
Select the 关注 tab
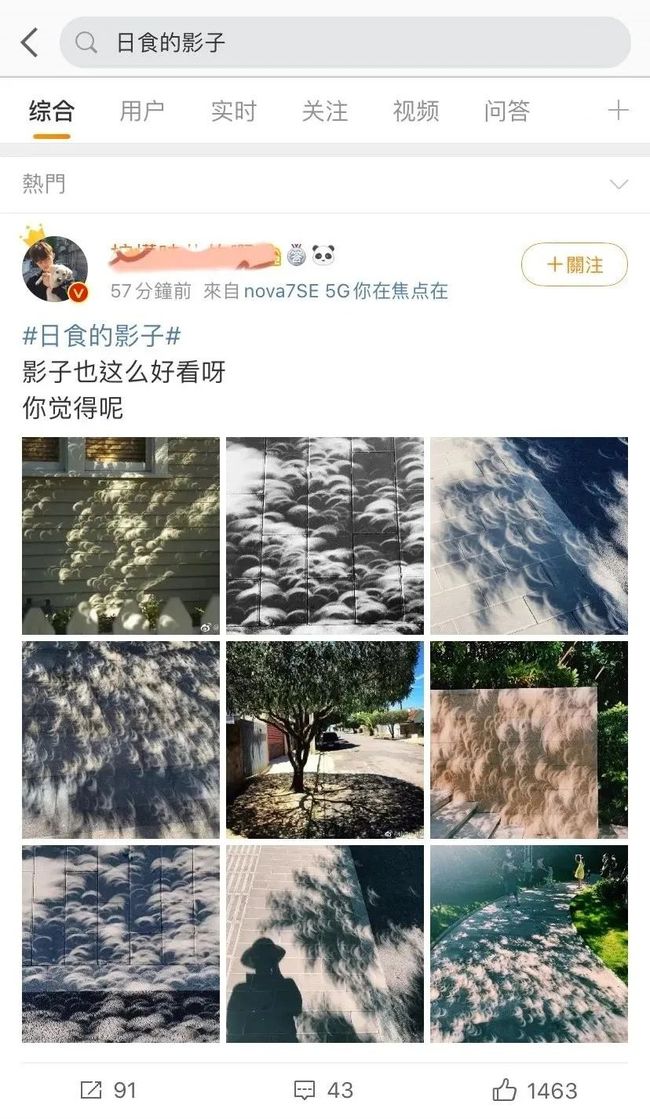pos(325,111)
